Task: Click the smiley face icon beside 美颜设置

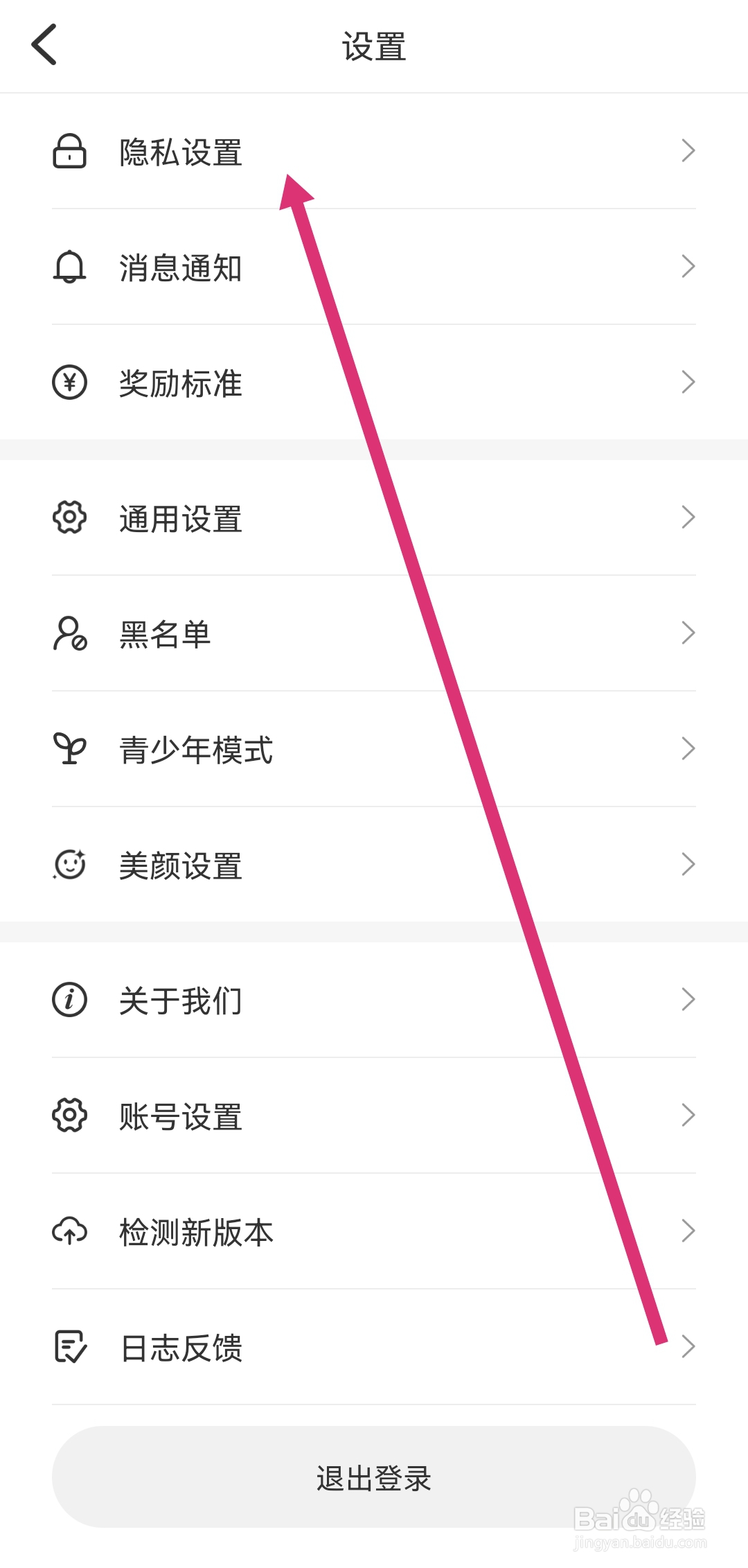Action: (x=69, y=863)
